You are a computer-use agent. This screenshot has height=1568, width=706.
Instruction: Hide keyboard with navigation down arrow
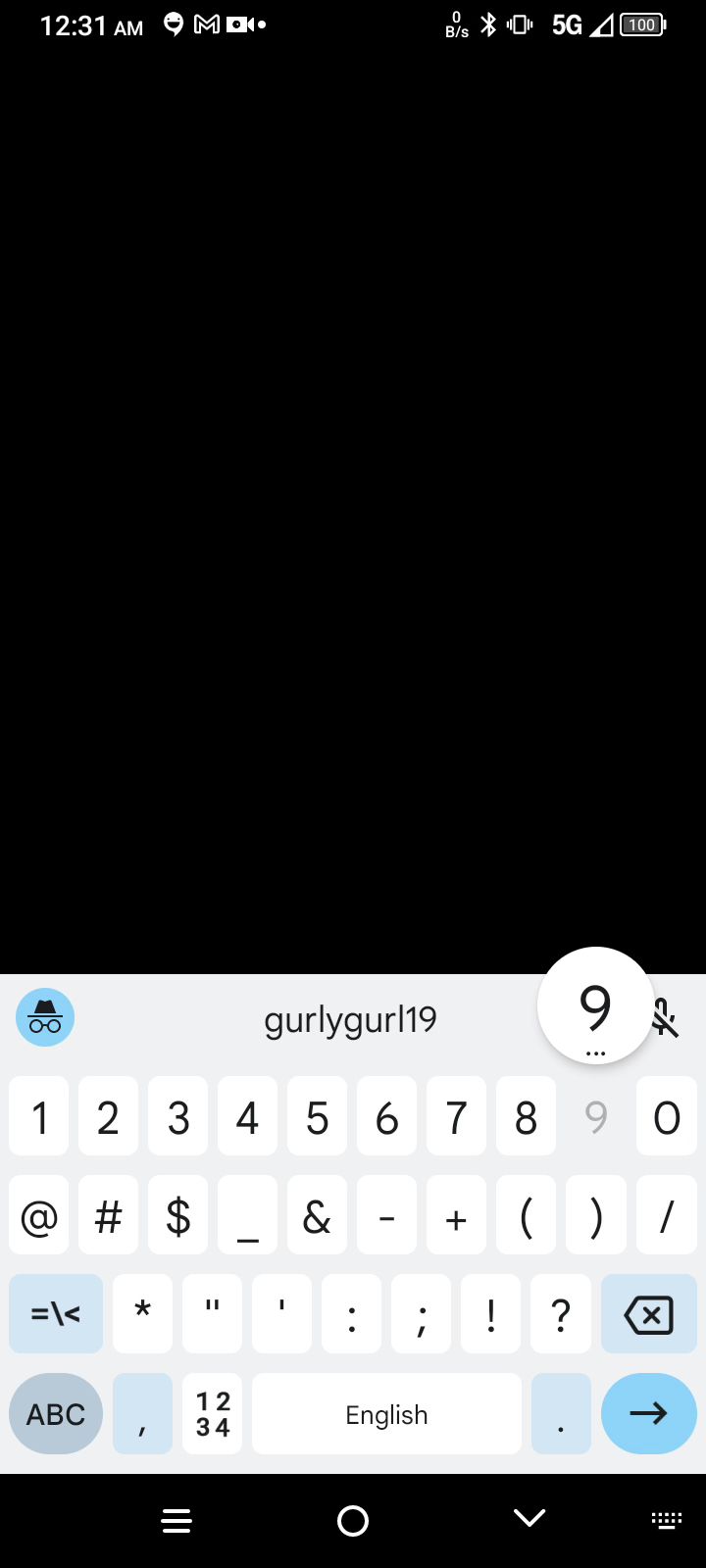pos(529,1520)
